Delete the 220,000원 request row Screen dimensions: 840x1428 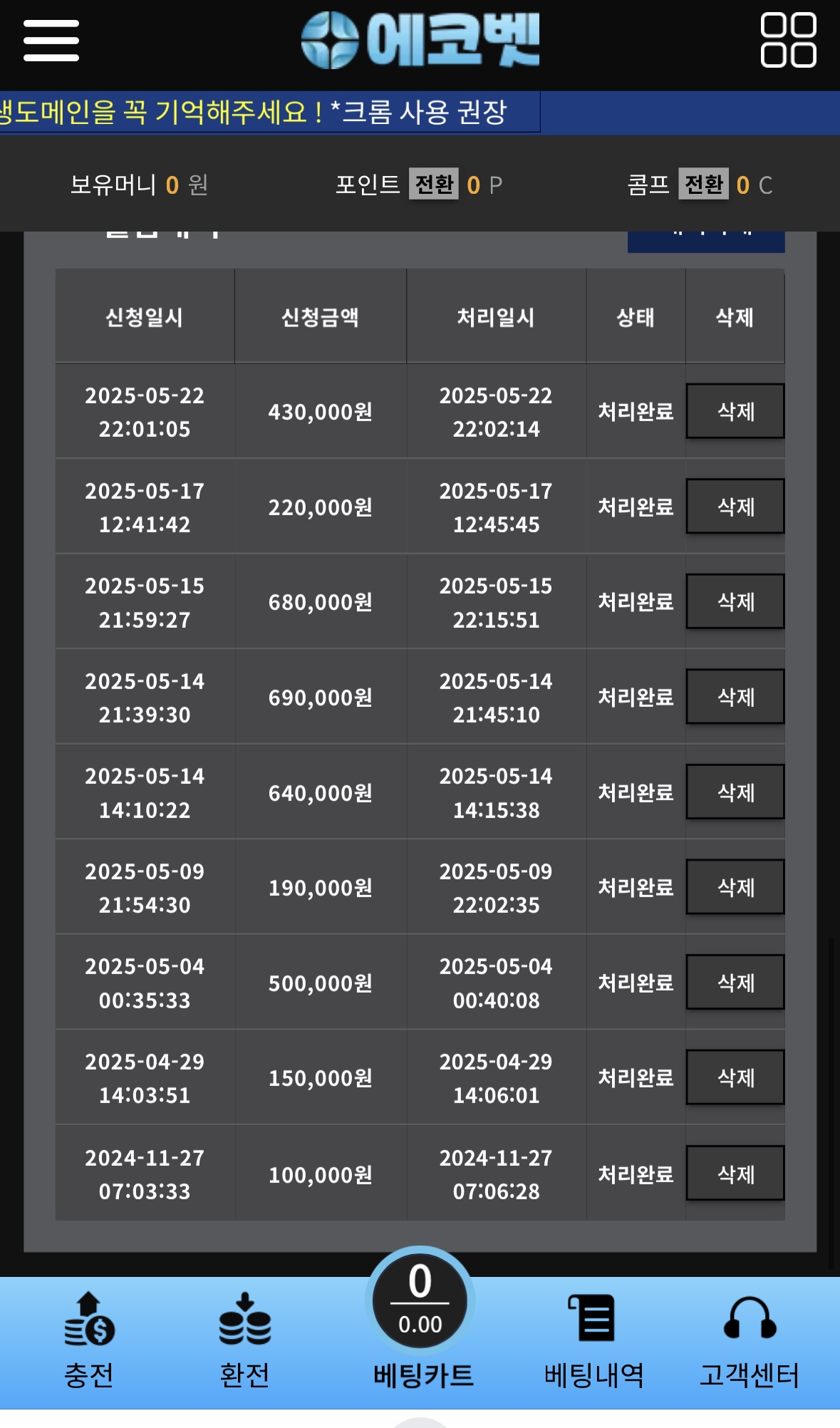pos(735,507)
